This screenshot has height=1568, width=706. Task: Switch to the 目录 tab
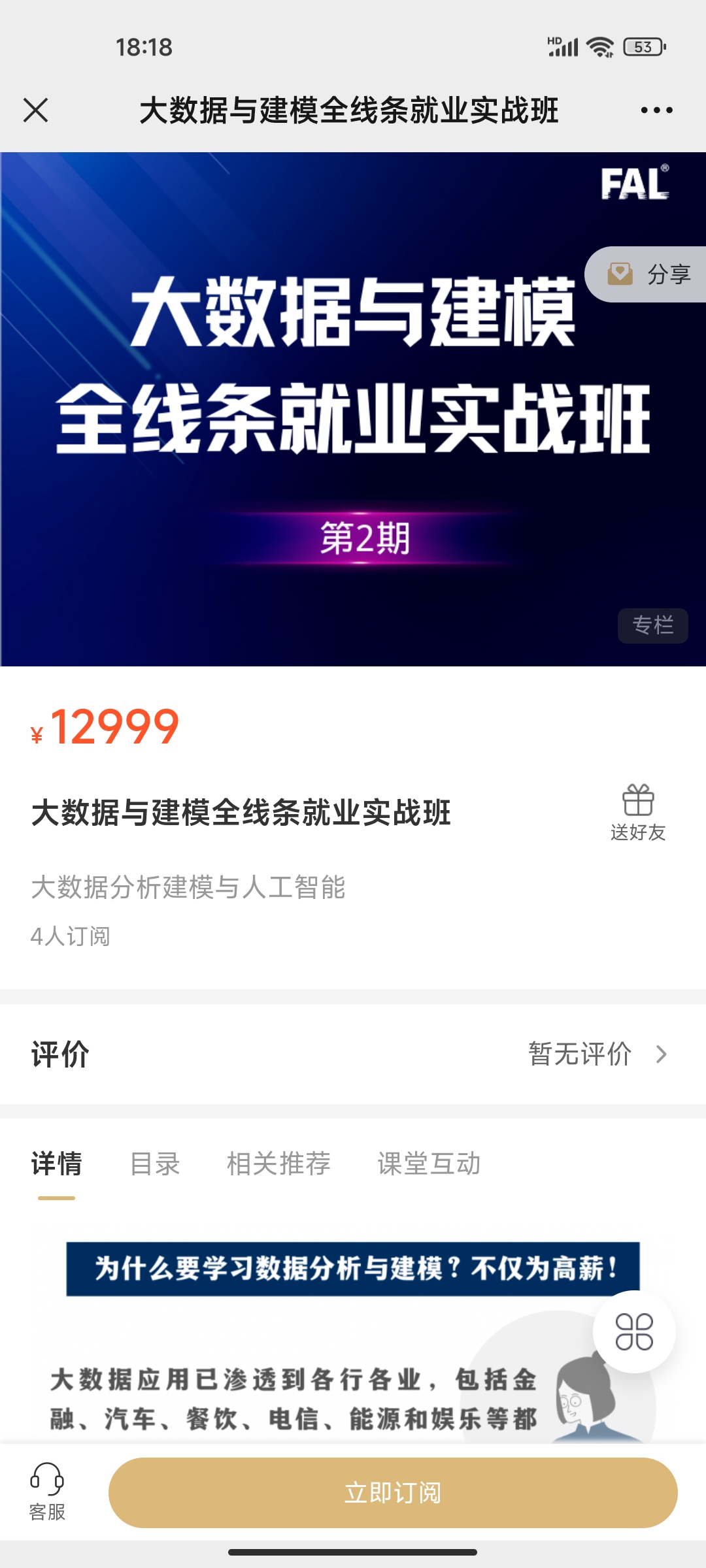click(155, 1164)
